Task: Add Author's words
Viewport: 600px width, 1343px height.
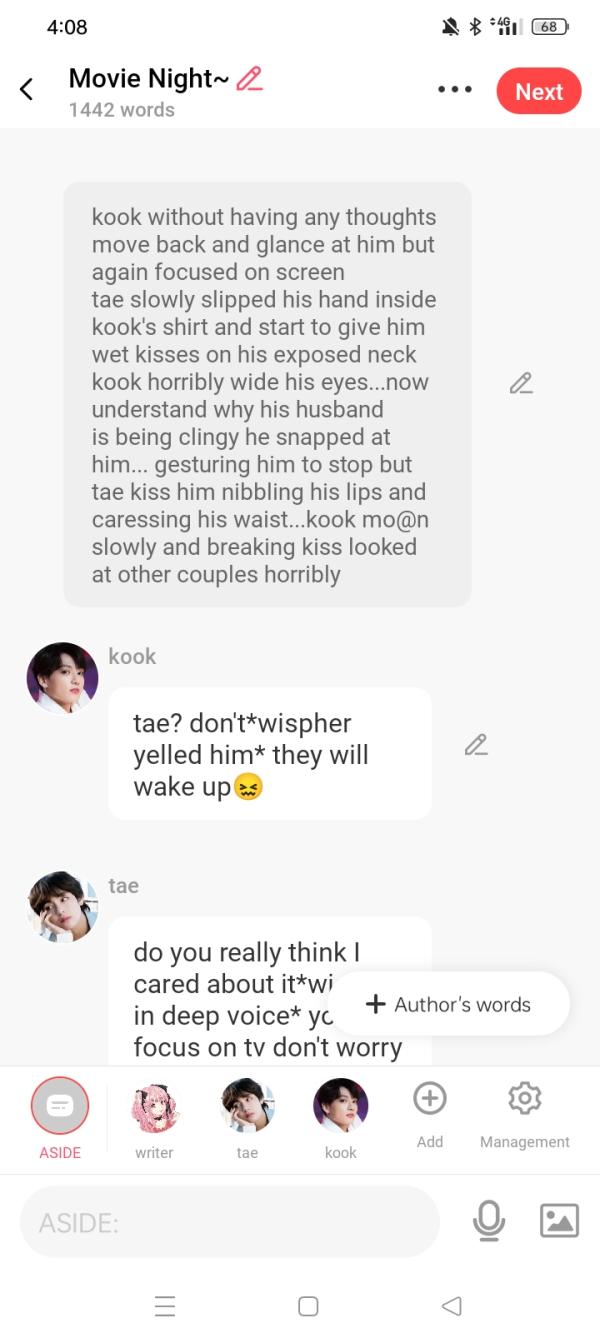Action: 449,1004
